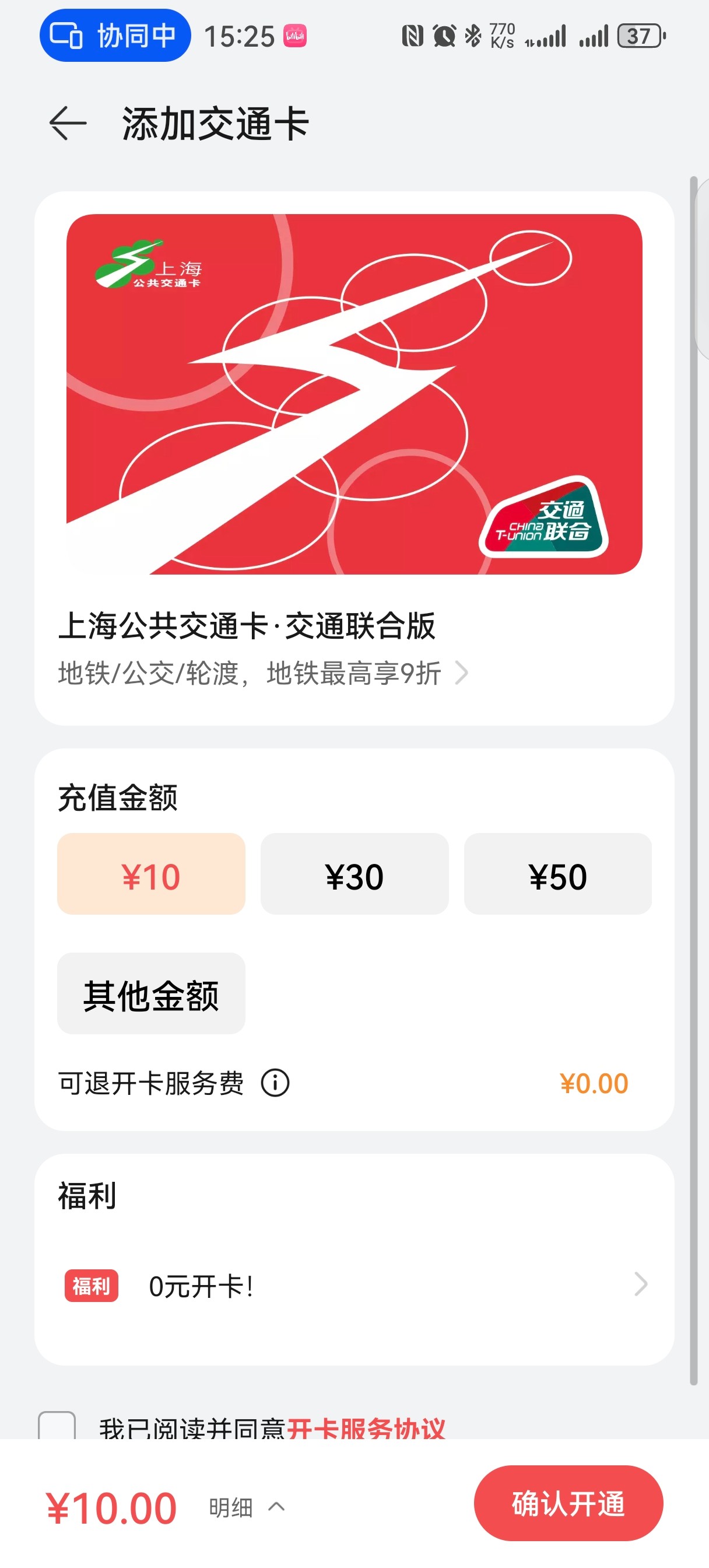Viewport: 709px width, 1568px height.
Task: Tap 确认开通 to confirm card activation
Action: pos(568,1503)
